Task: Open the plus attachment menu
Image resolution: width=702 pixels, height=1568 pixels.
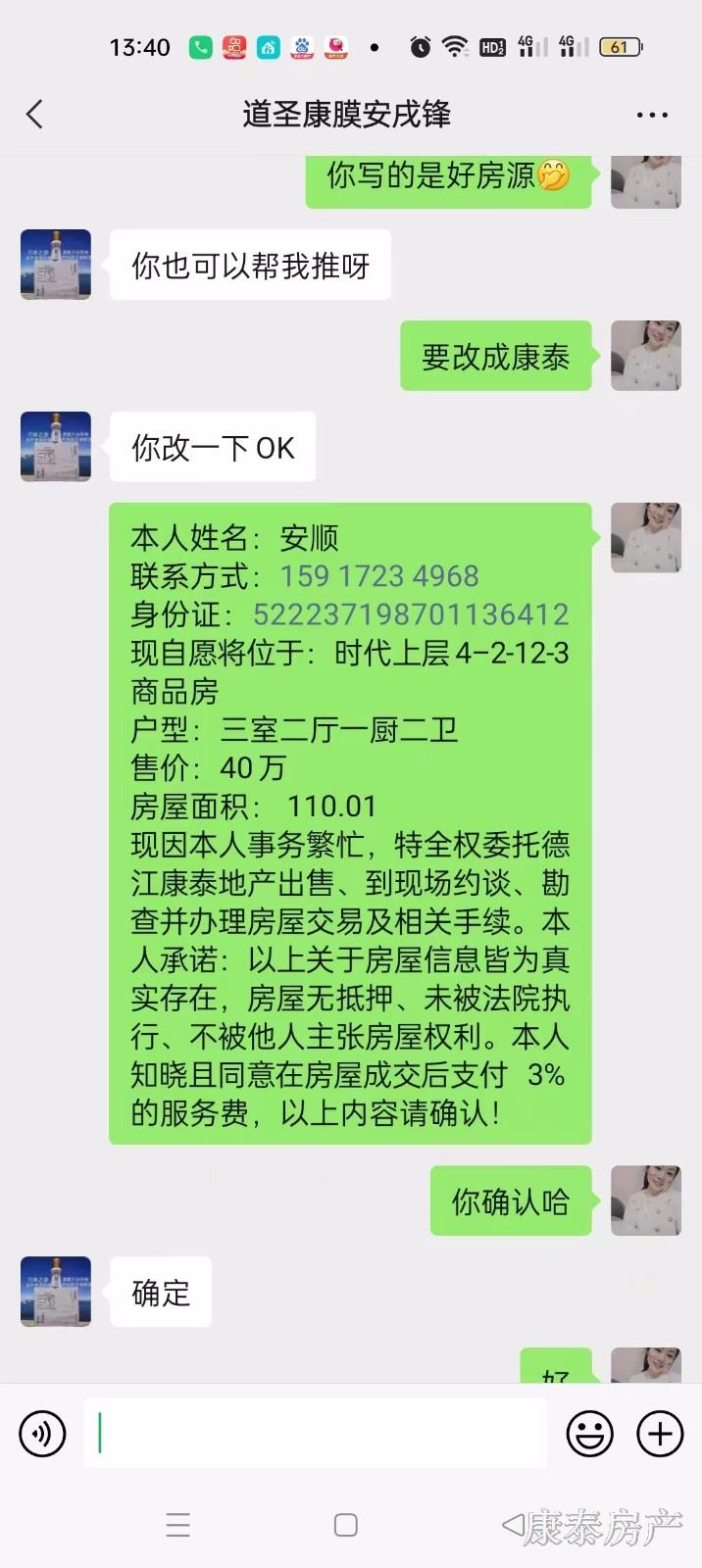Action: point(660,1434)
